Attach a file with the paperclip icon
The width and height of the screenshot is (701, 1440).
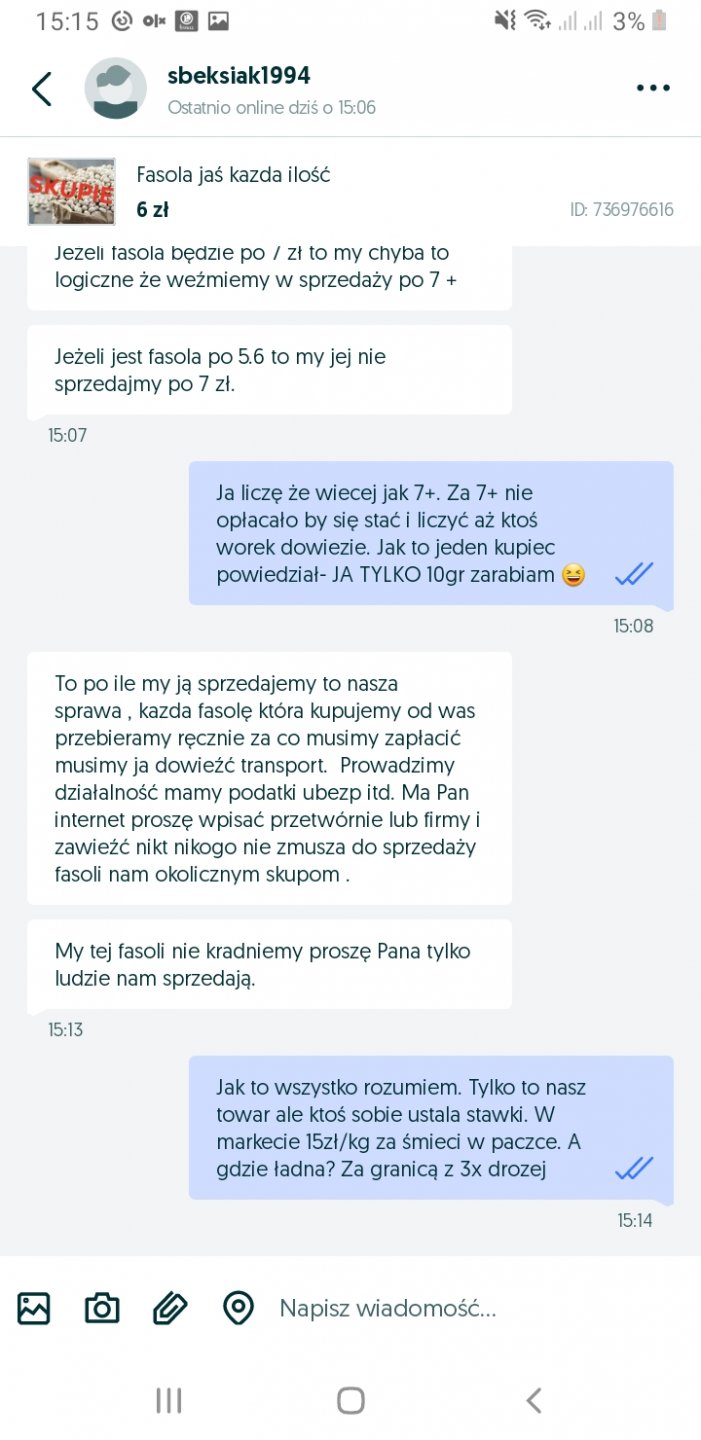point(170,1307)
